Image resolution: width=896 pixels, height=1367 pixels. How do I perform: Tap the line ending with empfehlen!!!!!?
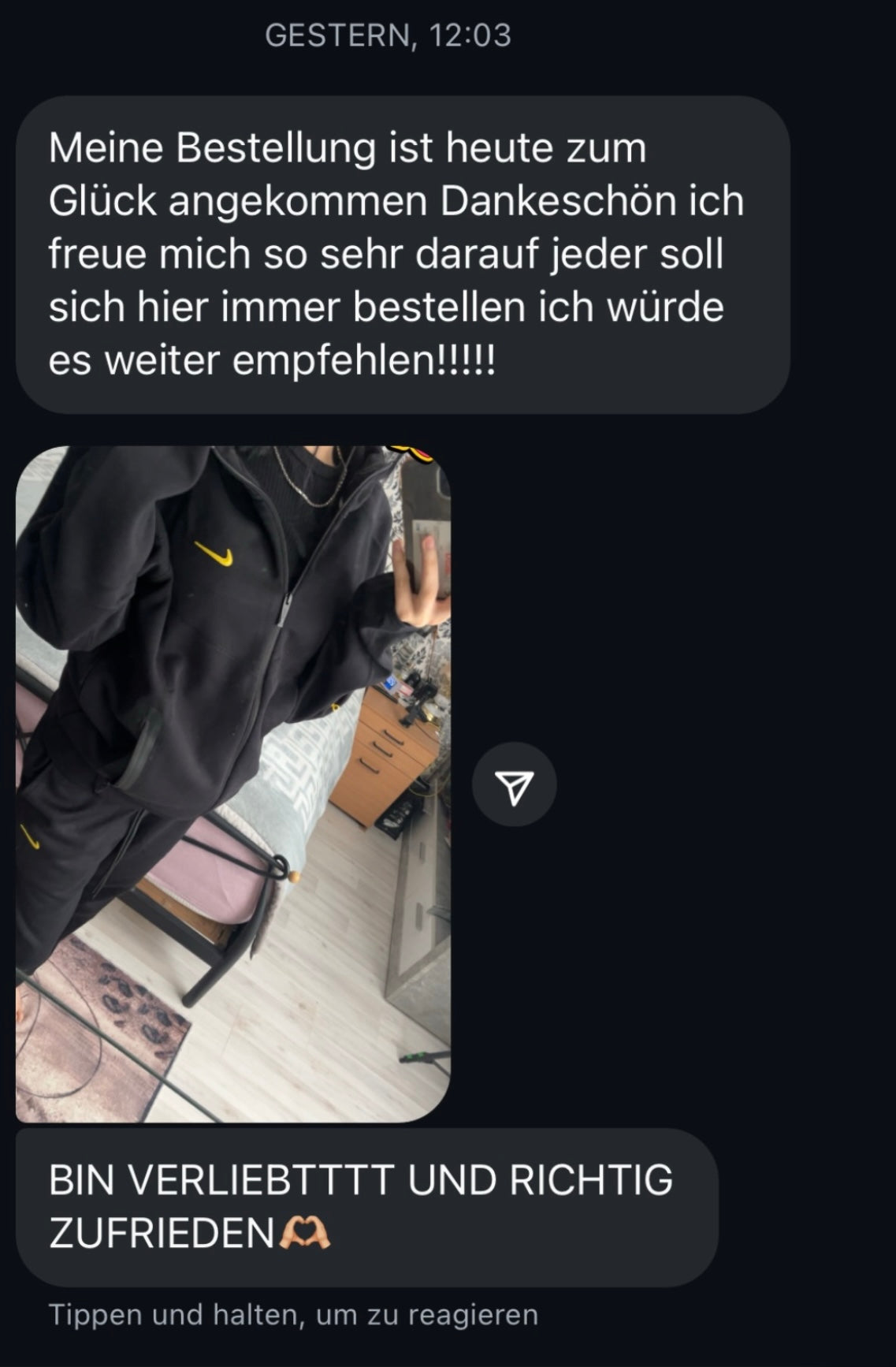[x=272, y=359]
